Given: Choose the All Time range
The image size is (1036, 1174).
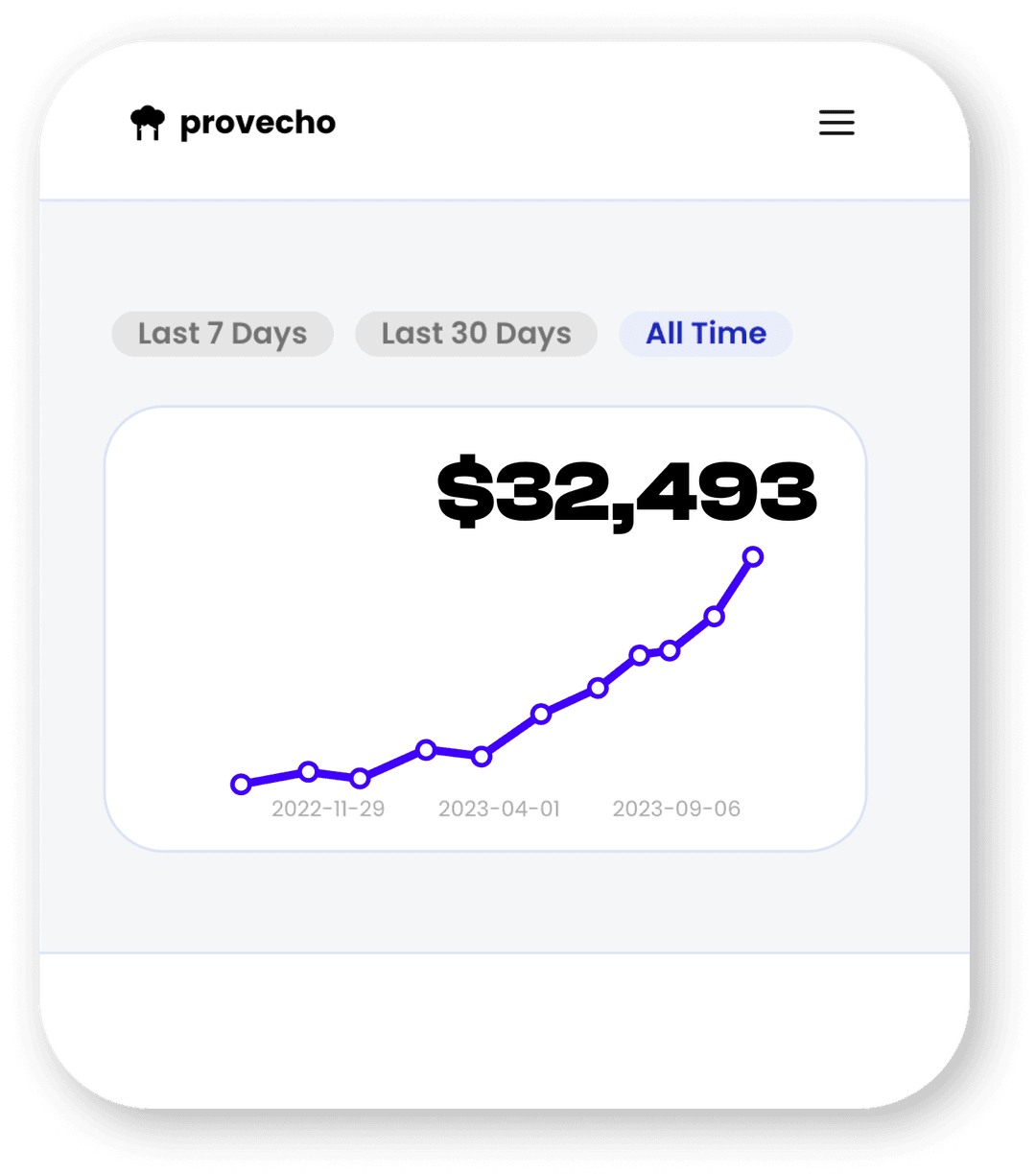Looking at the screenshot, I should 706,334.
